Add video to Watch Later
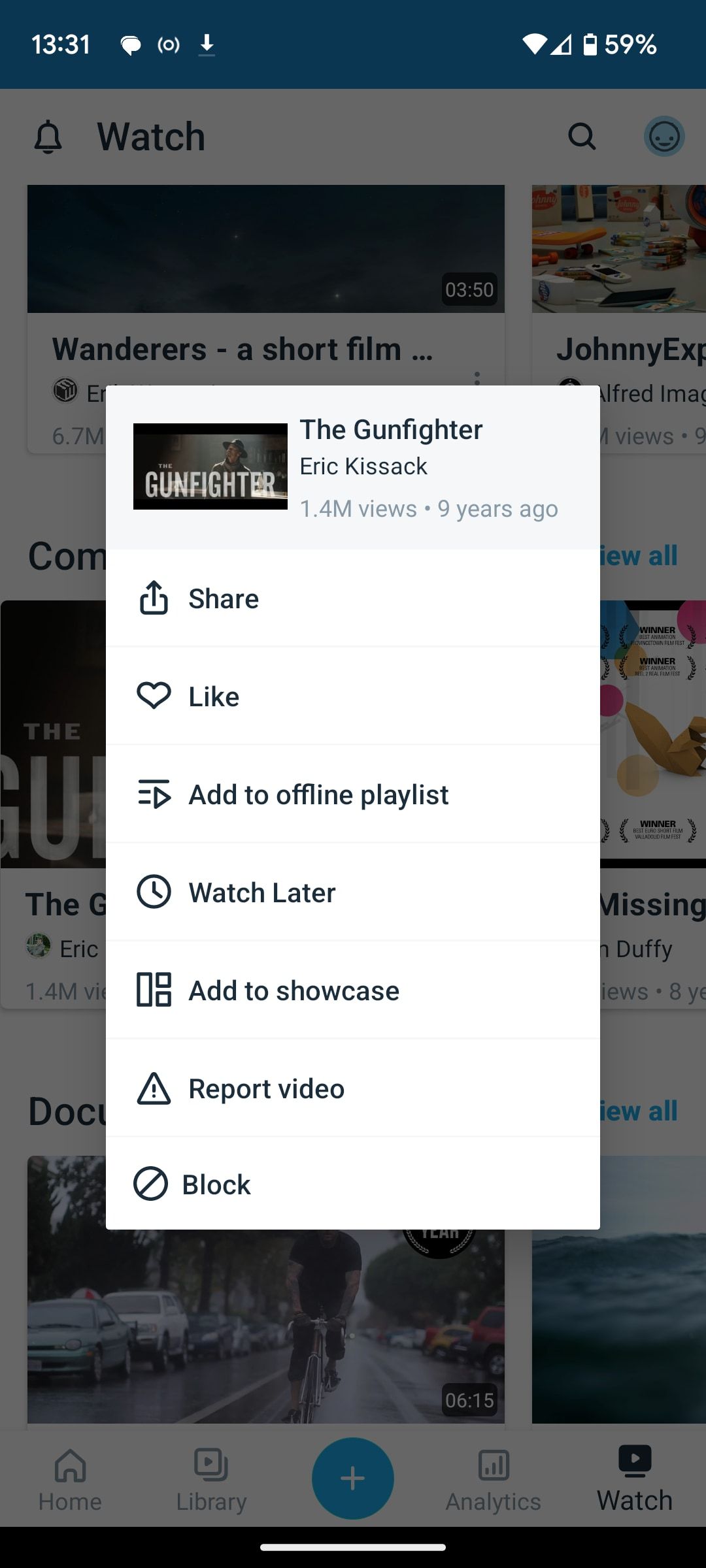706x1568 pixels. tap(353, 892)
